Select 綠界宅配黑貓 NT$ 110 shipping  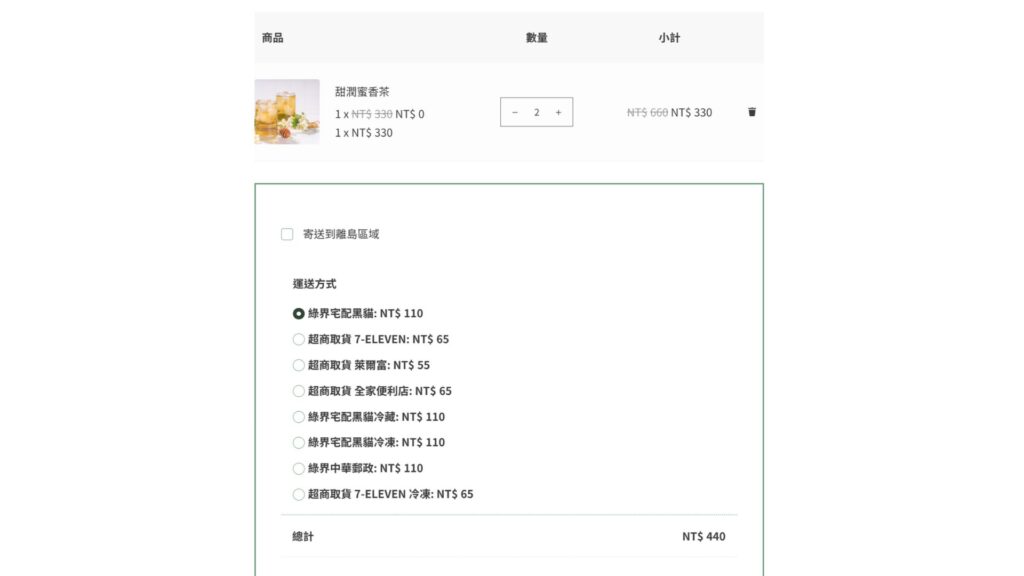(x=299, y=313)
